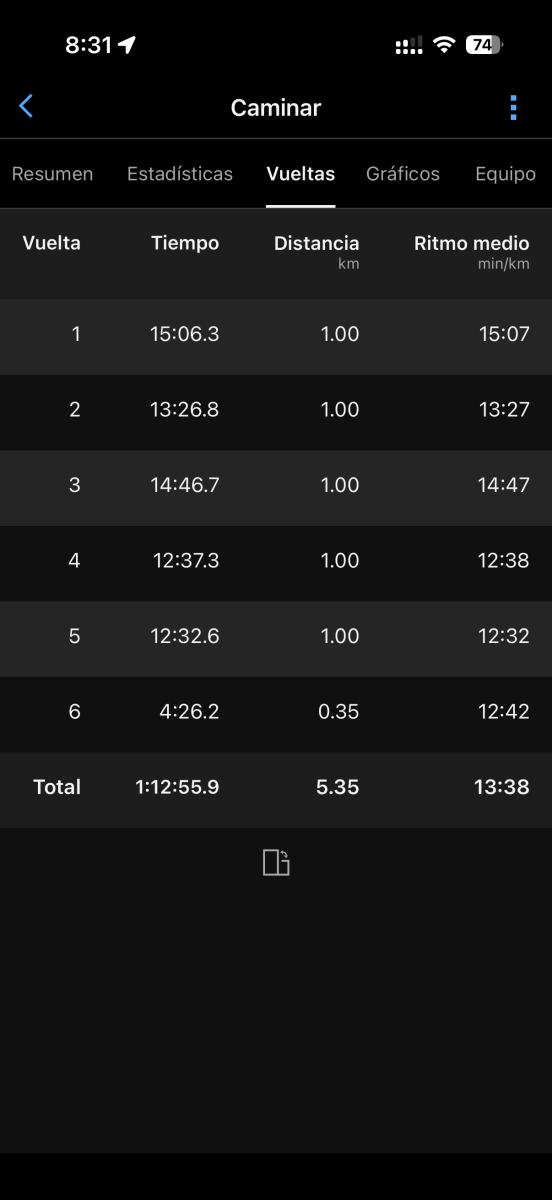
Task: Open the three-dot overflow menu
Action: click(x=513, y=107)
